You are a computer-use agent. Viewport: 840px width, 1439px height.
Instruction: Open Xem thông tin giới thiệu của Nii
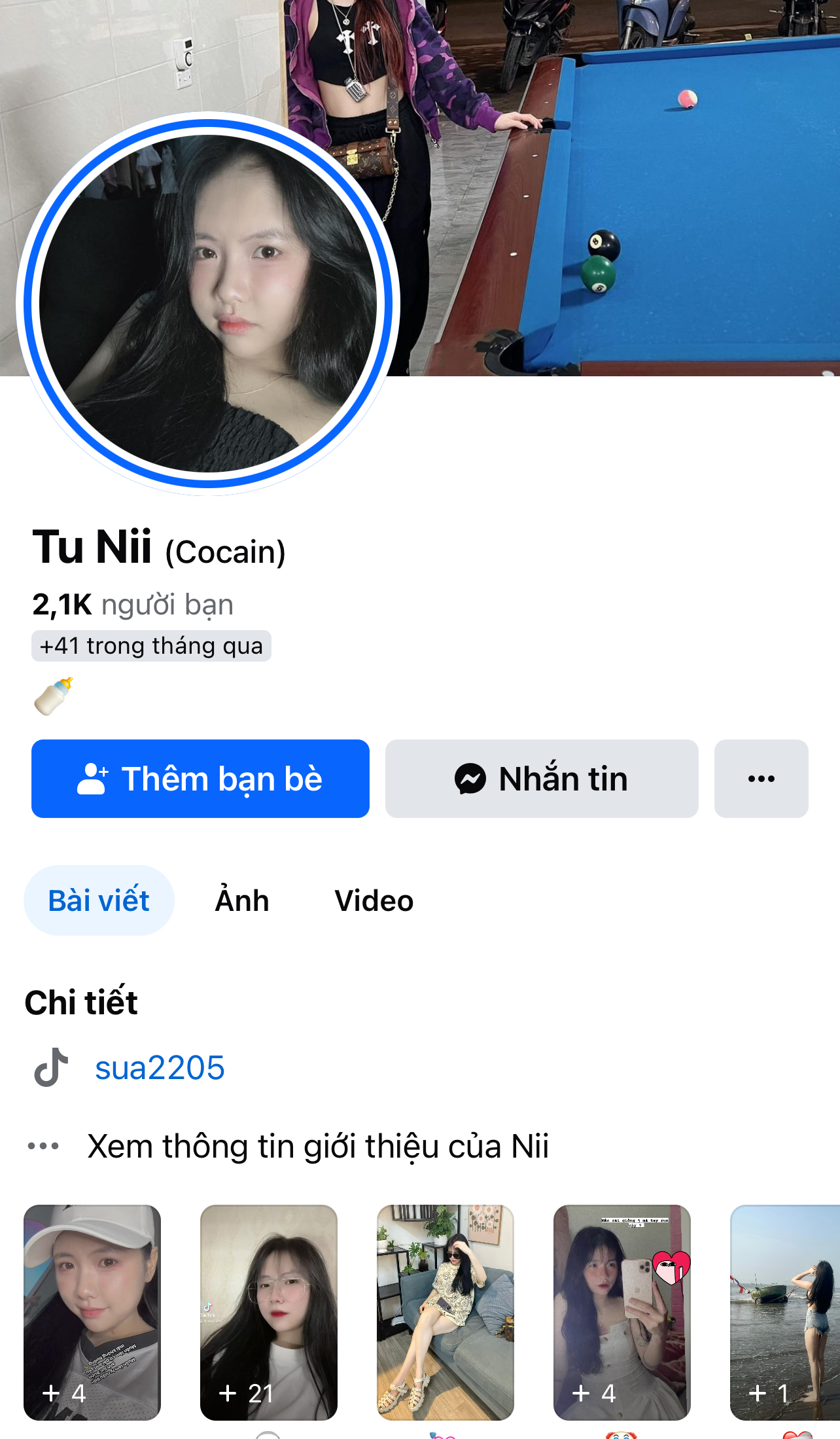coord(318,1146)
